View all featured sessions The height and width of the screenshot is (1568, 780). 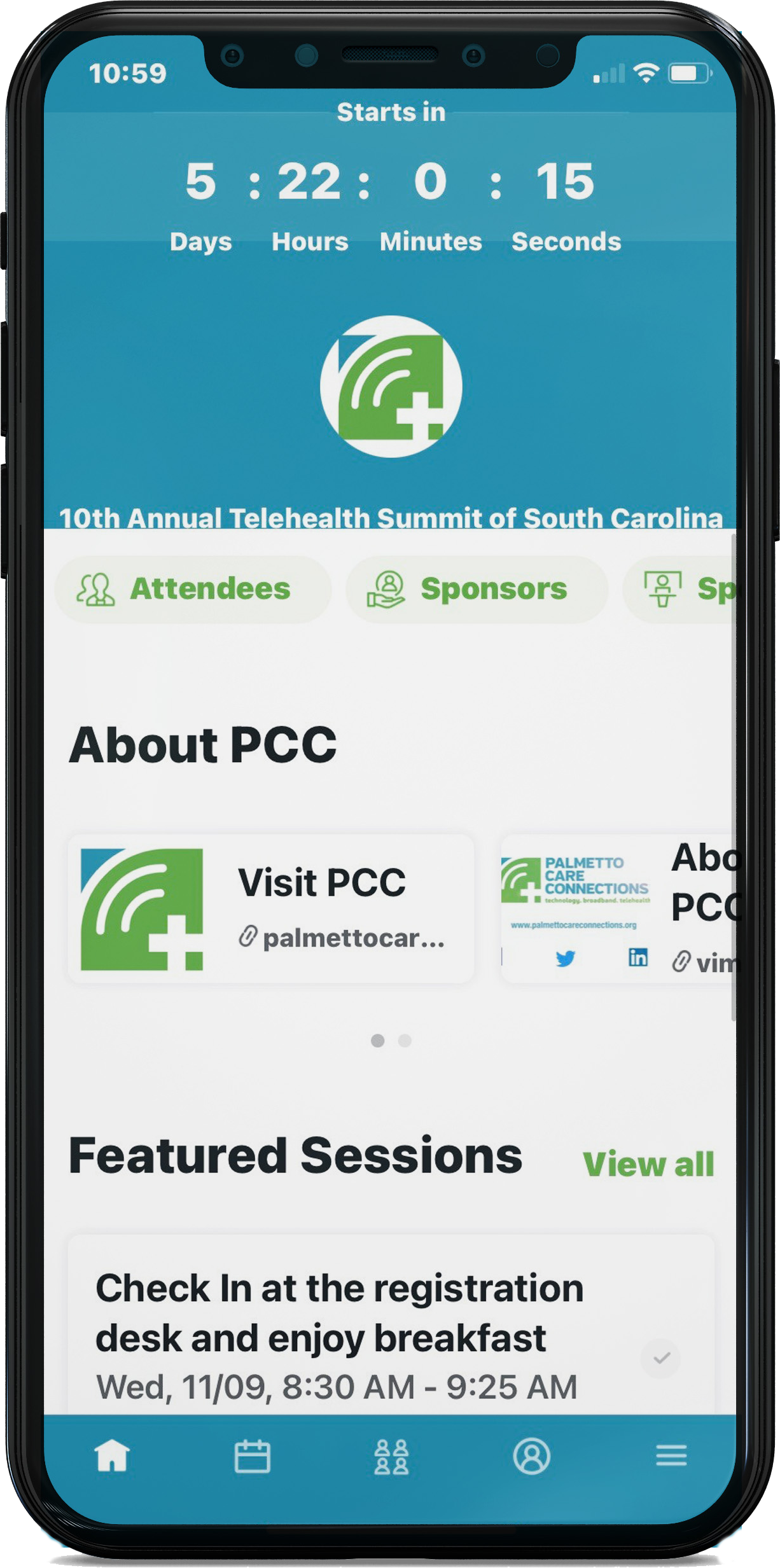[x=648, y=1165]
